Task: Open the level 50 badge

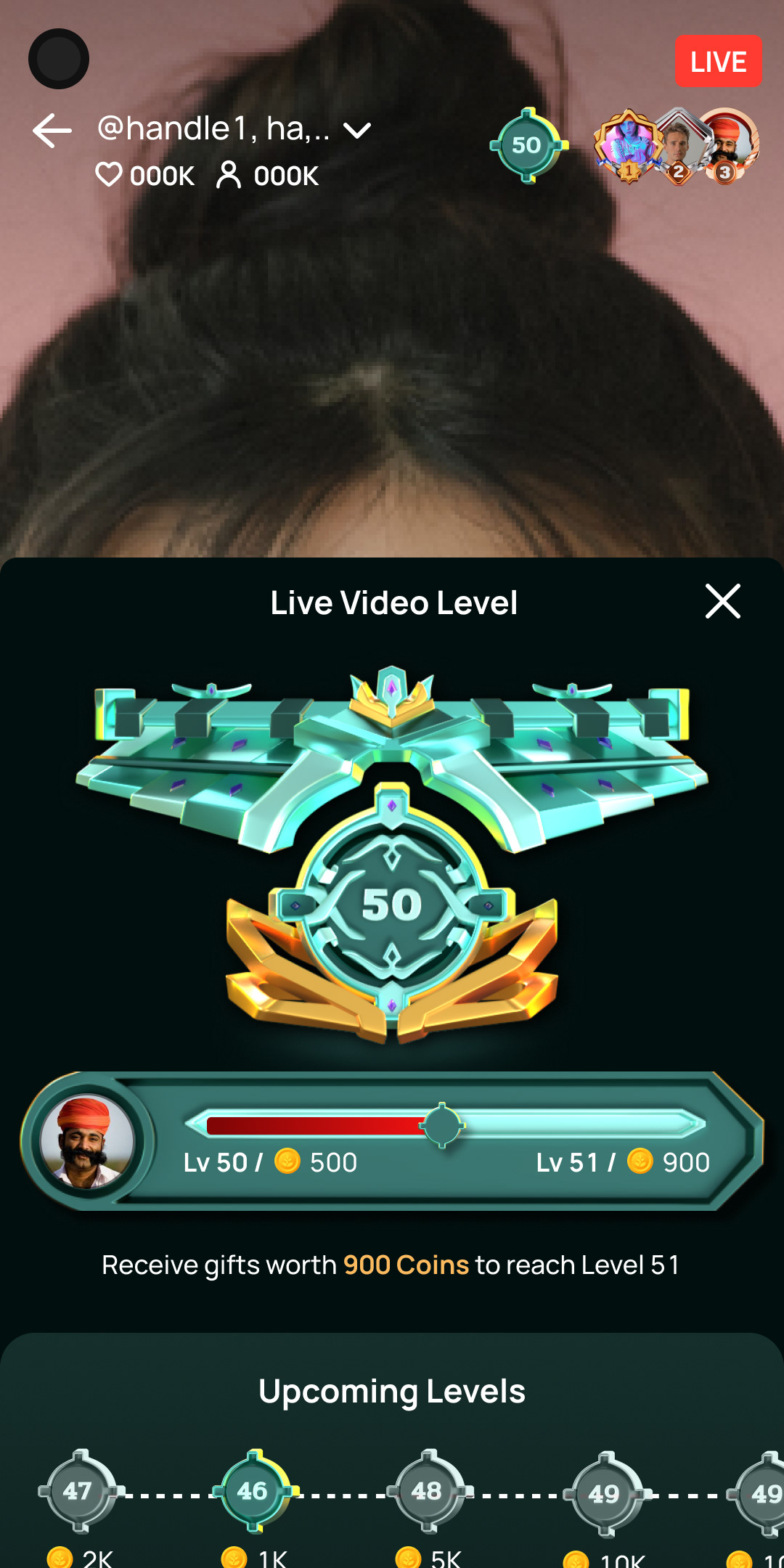Action: coord(528,145)
